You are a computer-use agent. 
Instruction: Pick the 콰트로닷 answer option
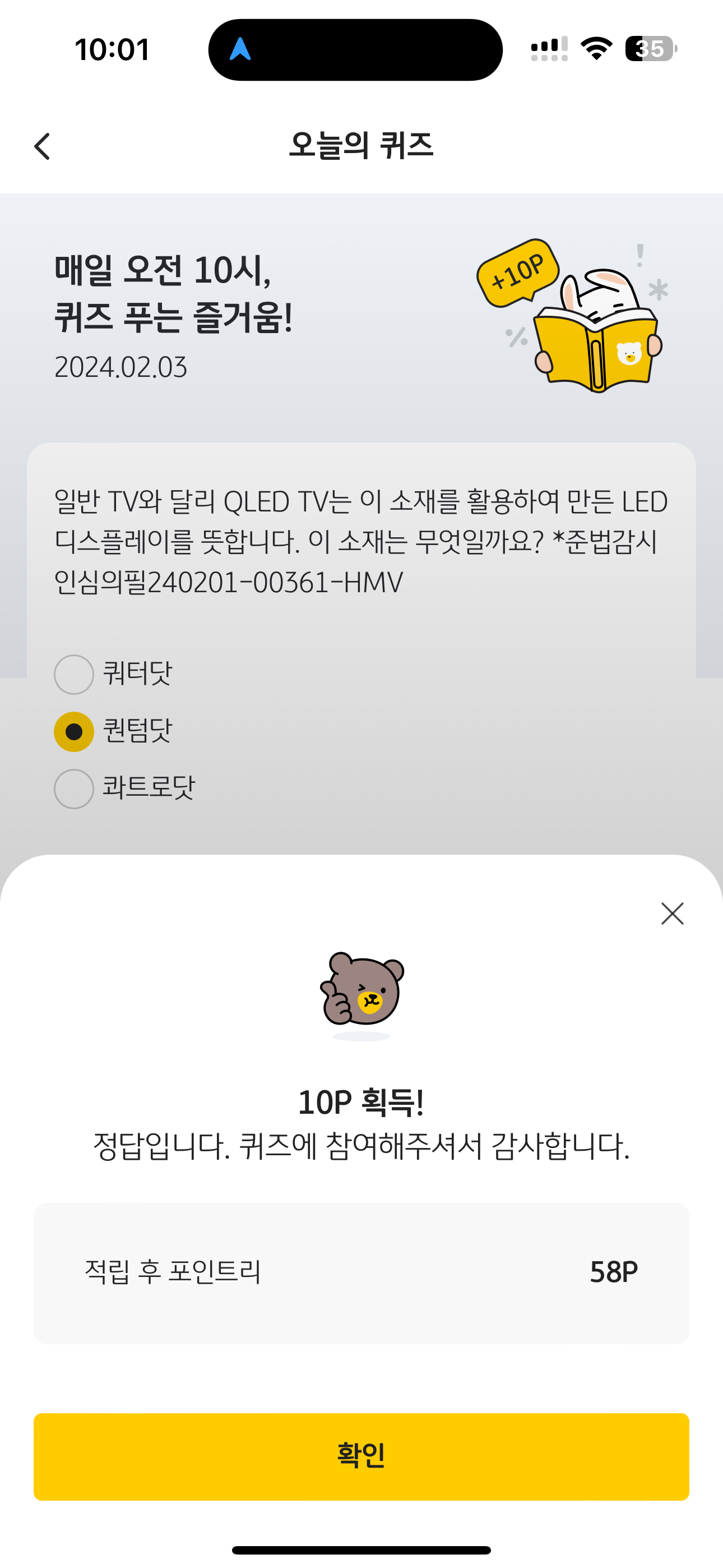(73, 789)
